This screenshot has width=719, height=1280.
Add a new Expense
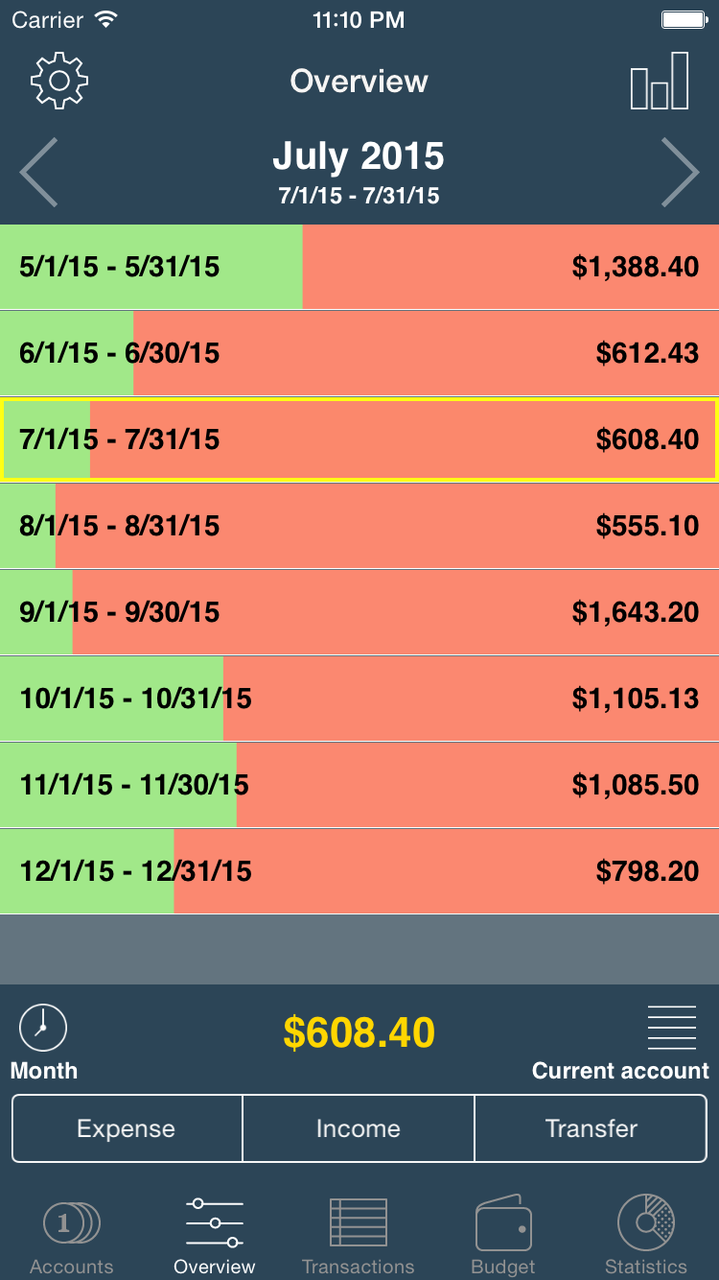coord(127,1129)
